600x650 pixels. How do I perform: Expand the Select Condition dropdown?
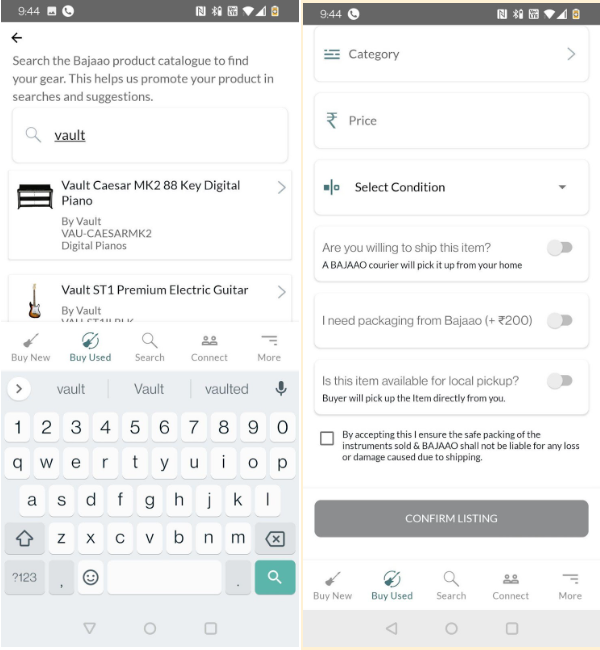point(451,187)
